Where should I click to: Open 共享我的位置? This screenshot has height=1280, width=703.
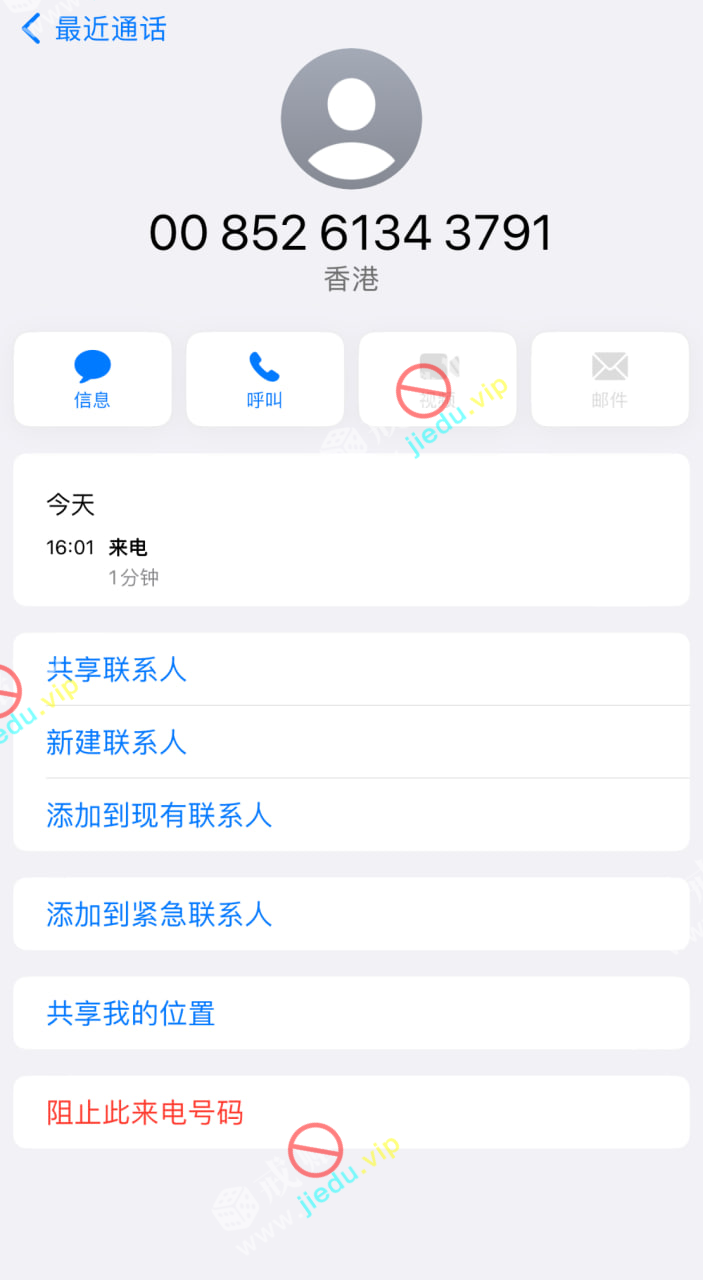[x=131, y=1013]
